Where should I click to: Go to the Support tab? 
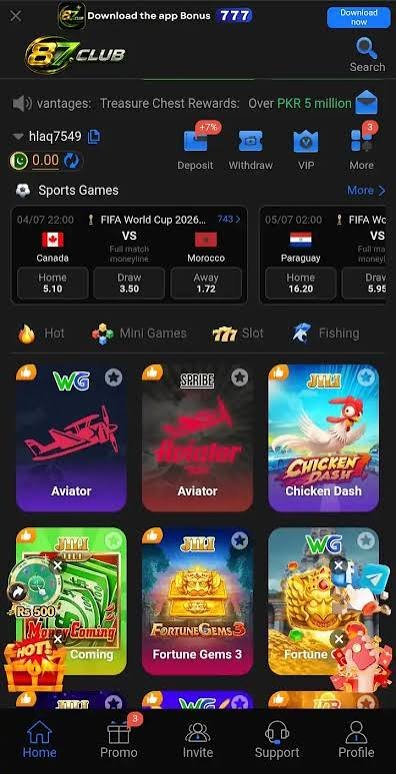point(277,738)
